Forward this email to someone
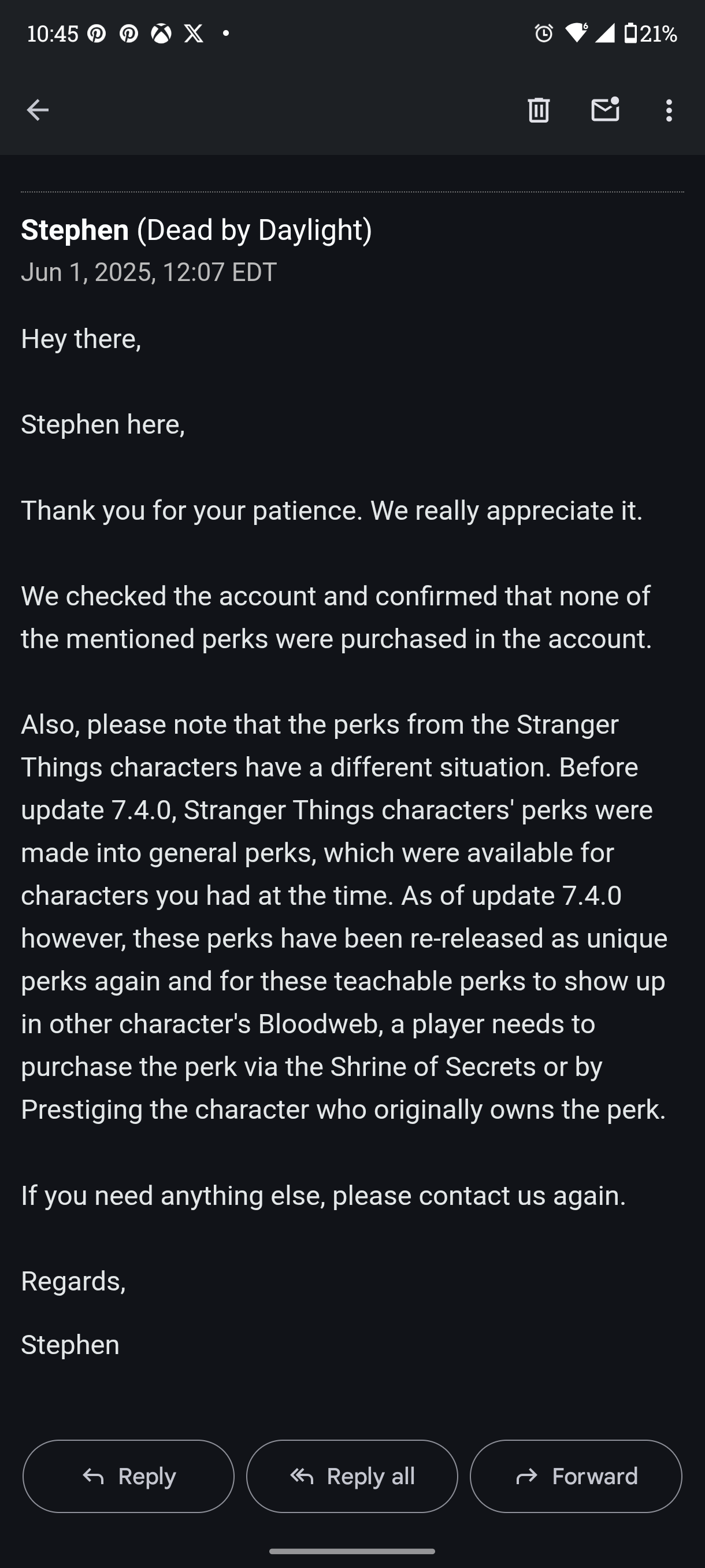705x1568 pixels. point(576,1476)
